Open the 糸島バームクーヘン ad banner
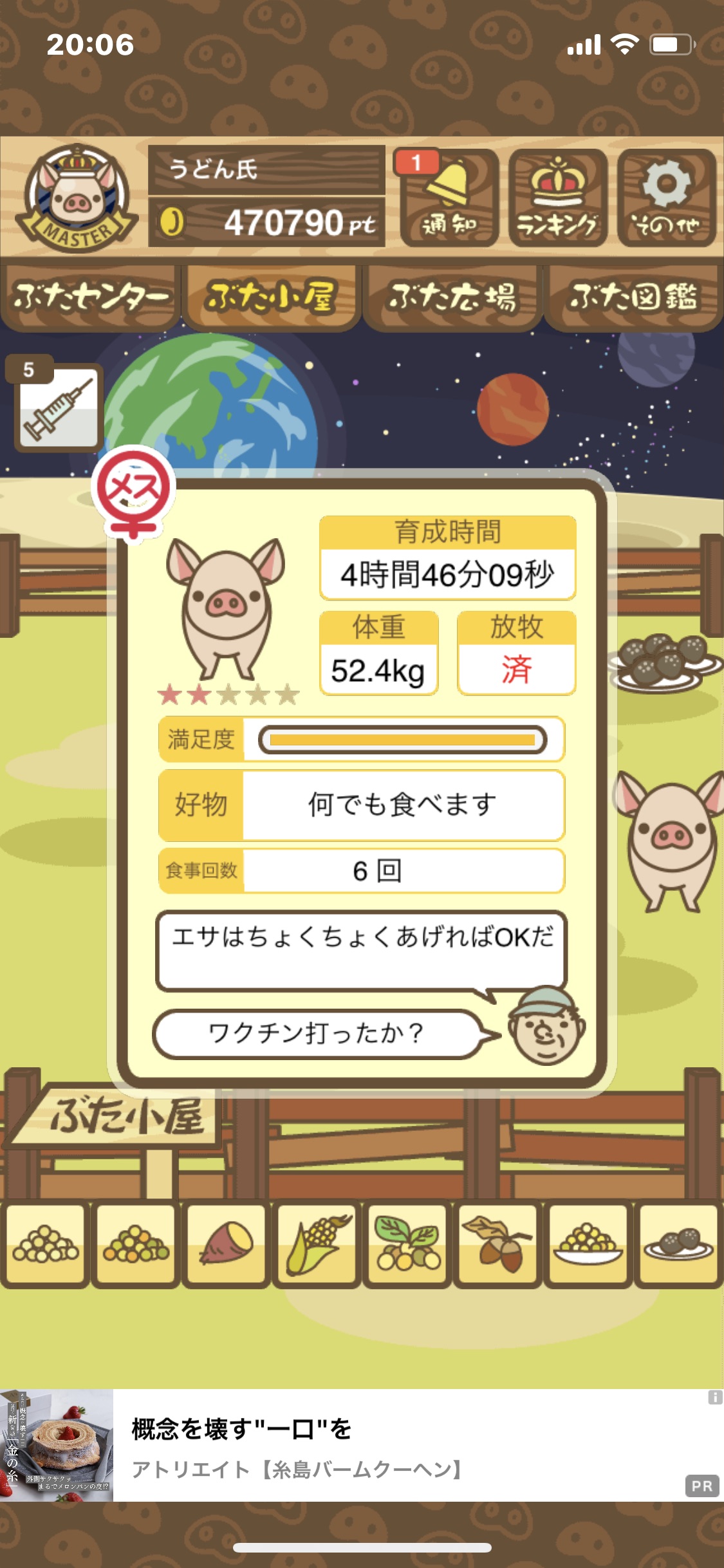The image size is (724, 1568). pos(362,1446)
